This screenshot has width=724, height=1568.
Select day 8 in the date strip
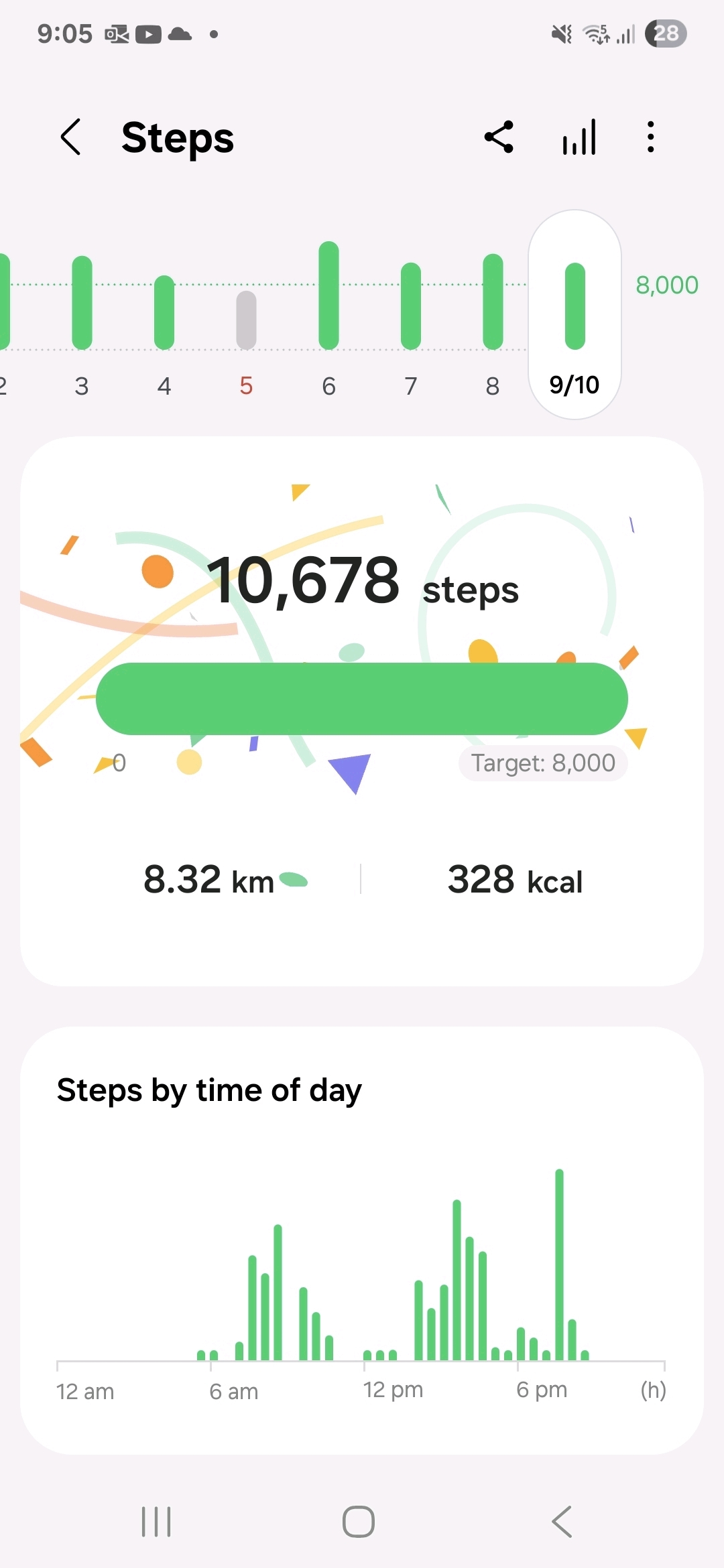click(493, 315)
